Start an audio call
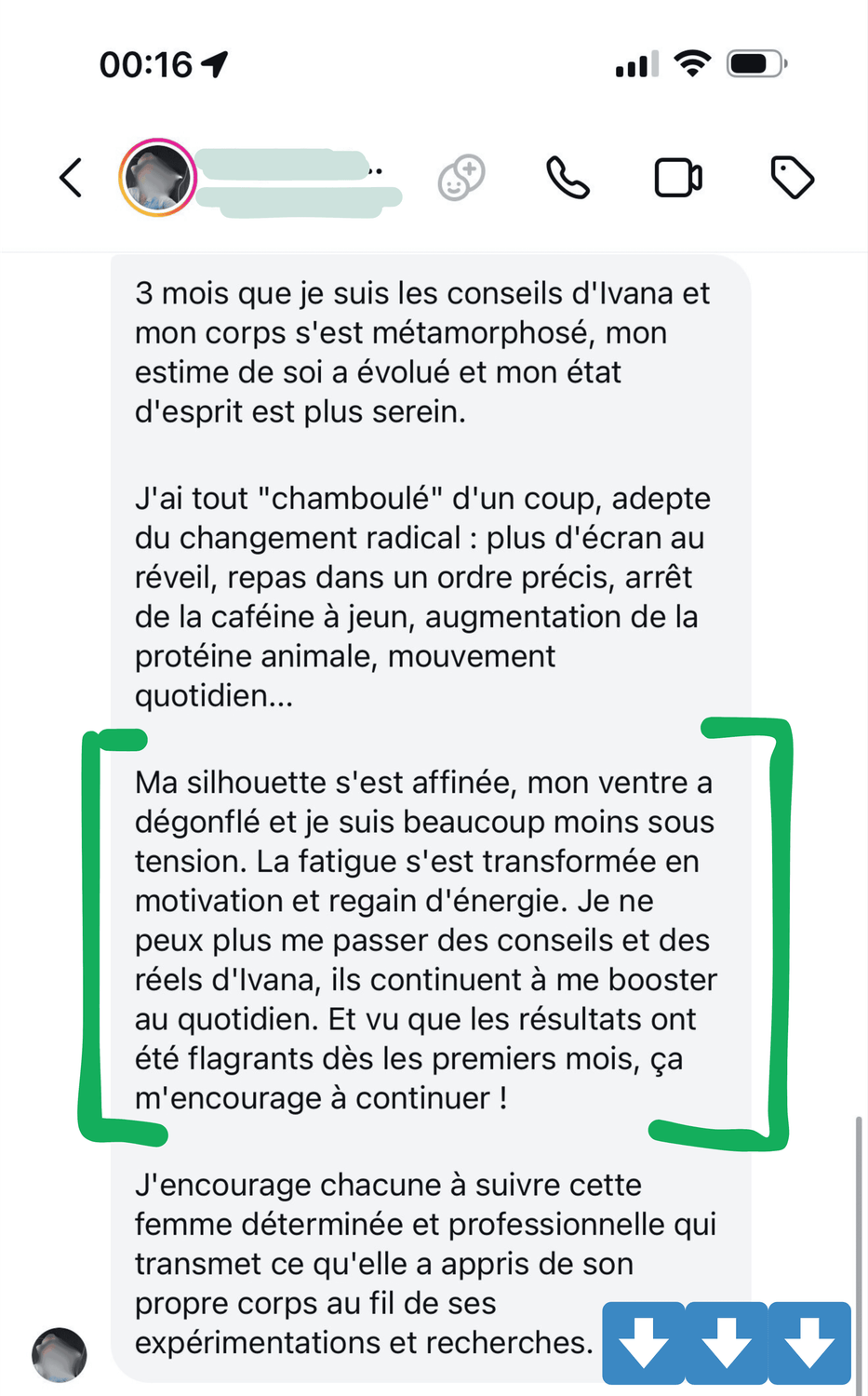The image size is (868, 1396). [x=568, y=178]
